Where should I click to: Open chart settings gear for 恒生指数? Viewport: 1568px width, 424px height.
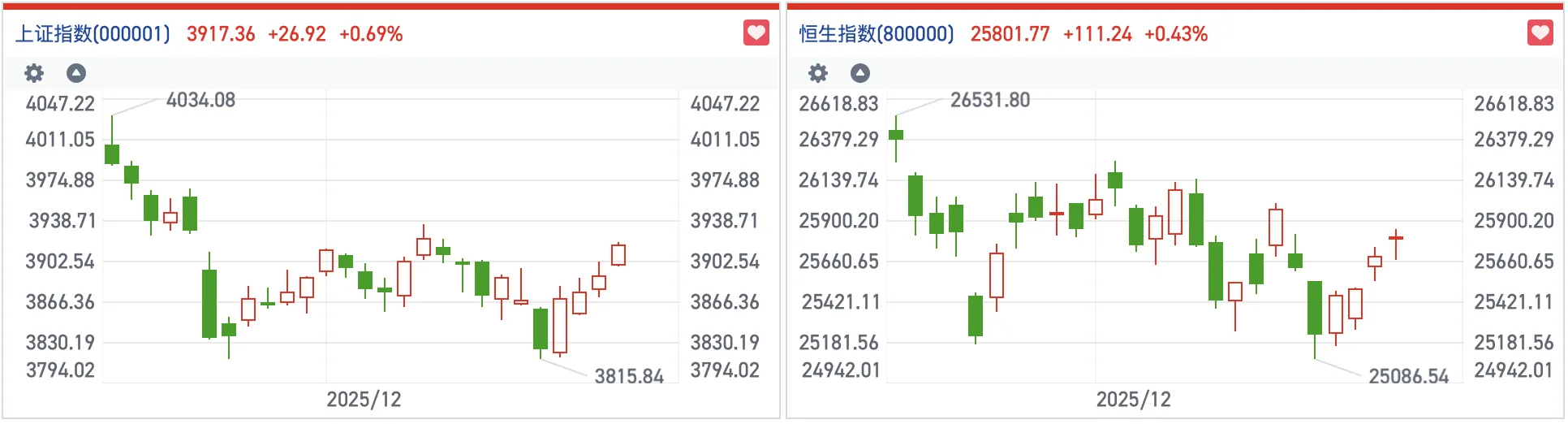pyautogui.click(x=818, y=73)
